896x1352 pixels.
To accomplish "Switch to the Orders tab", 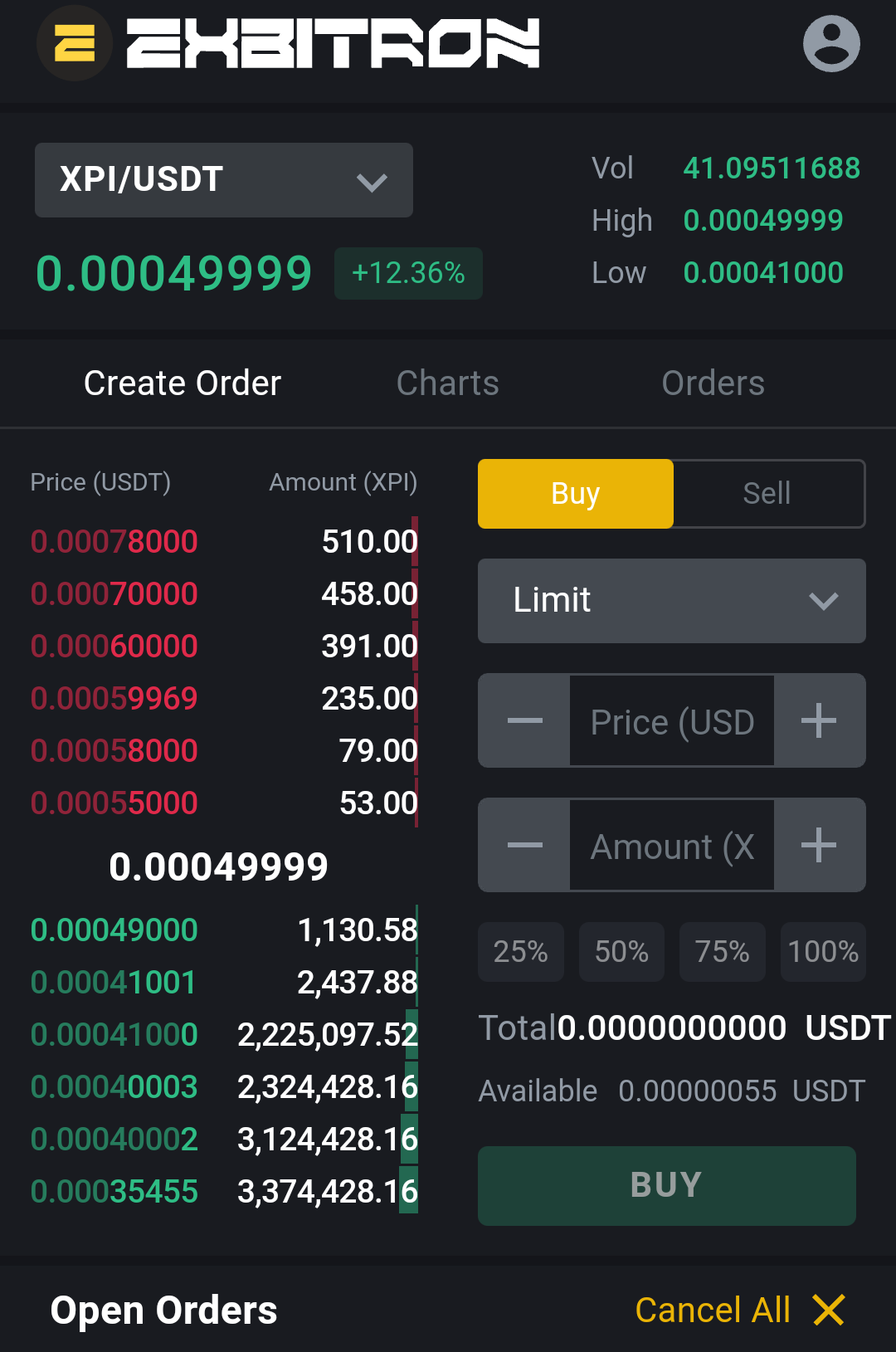I will click(x=713, y=383).
